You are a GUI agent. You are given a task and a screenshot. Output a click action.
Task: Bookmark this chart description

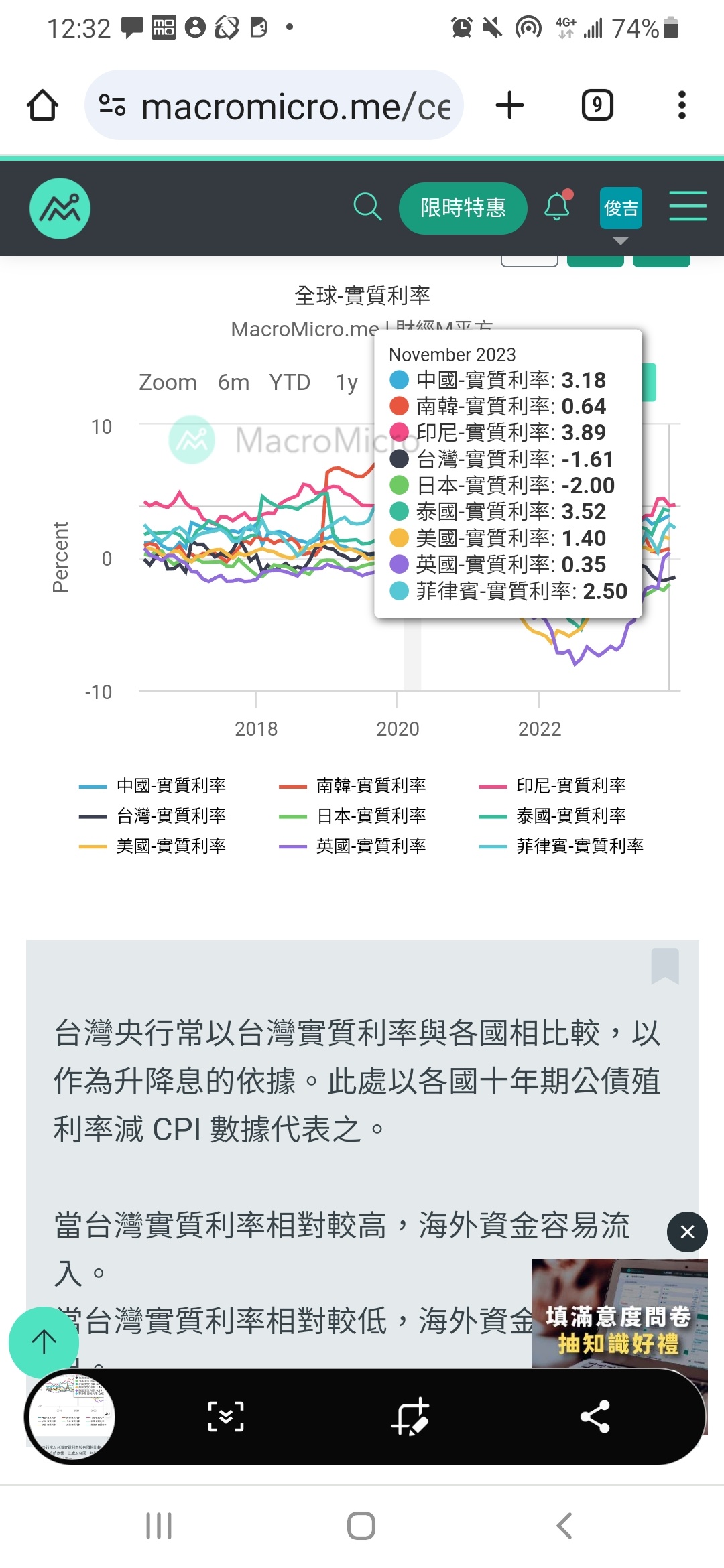(665, 966)
